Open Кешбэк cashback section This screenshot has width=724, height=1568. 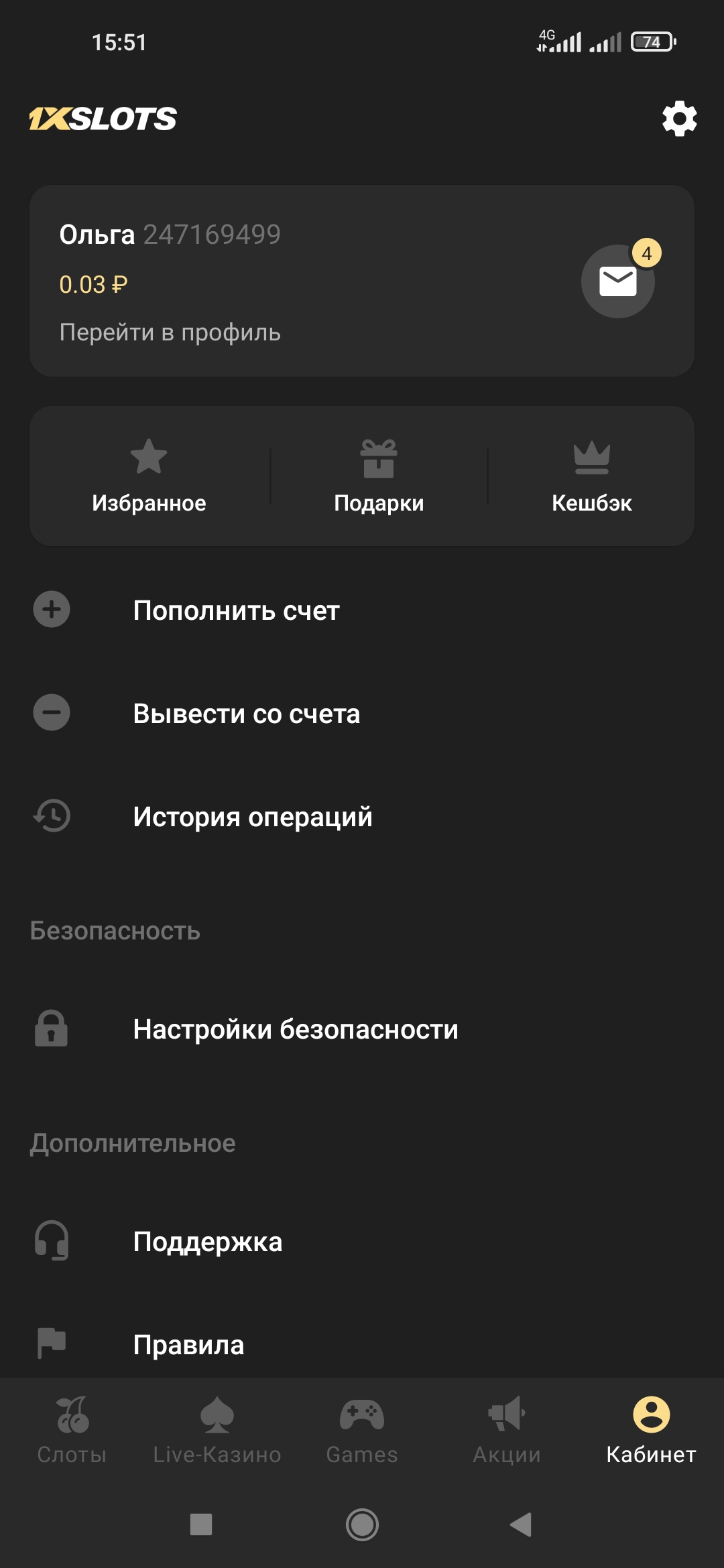591,476
